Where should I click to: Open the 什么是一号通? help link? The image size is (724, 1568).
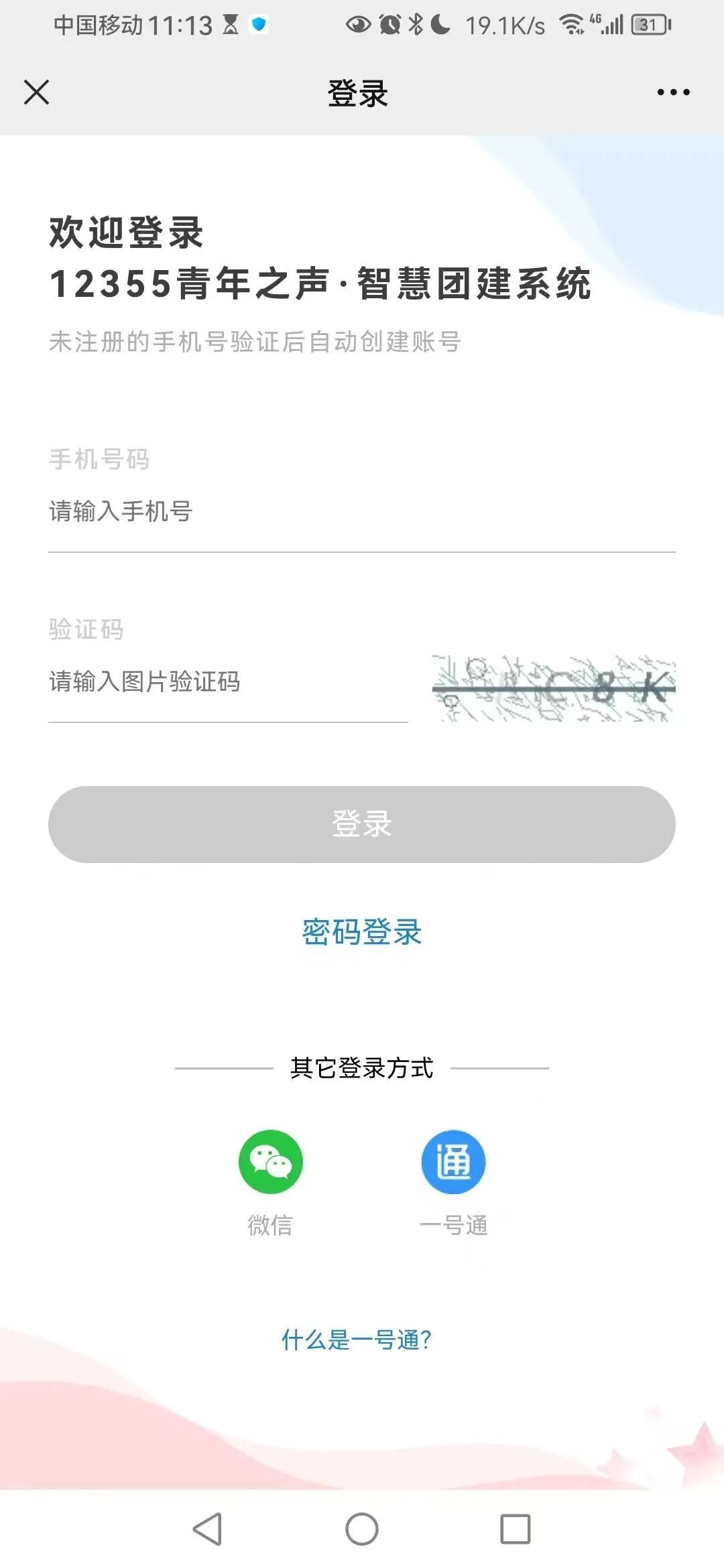pyautogui.click(x=357, y=1340)
